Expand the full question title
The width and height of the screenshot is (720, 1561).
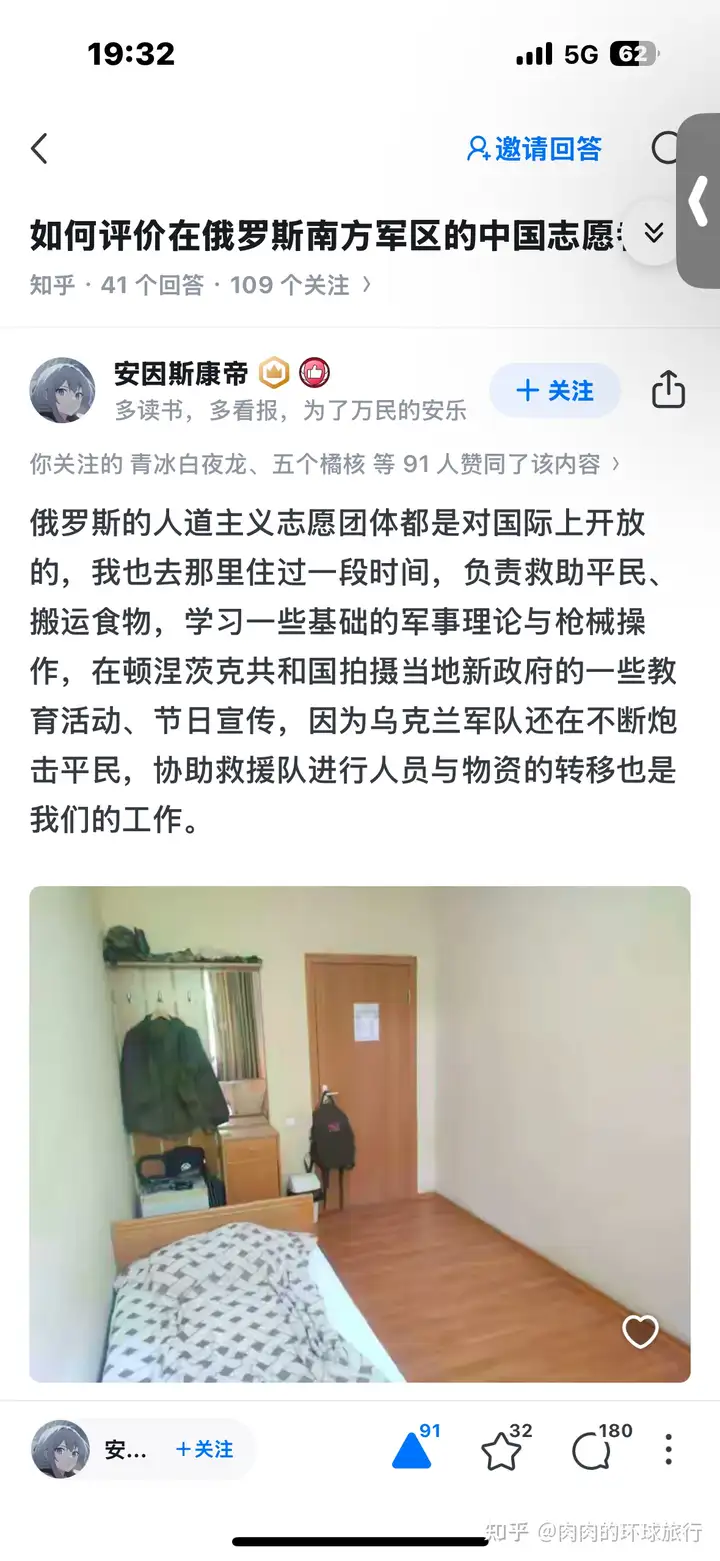click(654, 234)
